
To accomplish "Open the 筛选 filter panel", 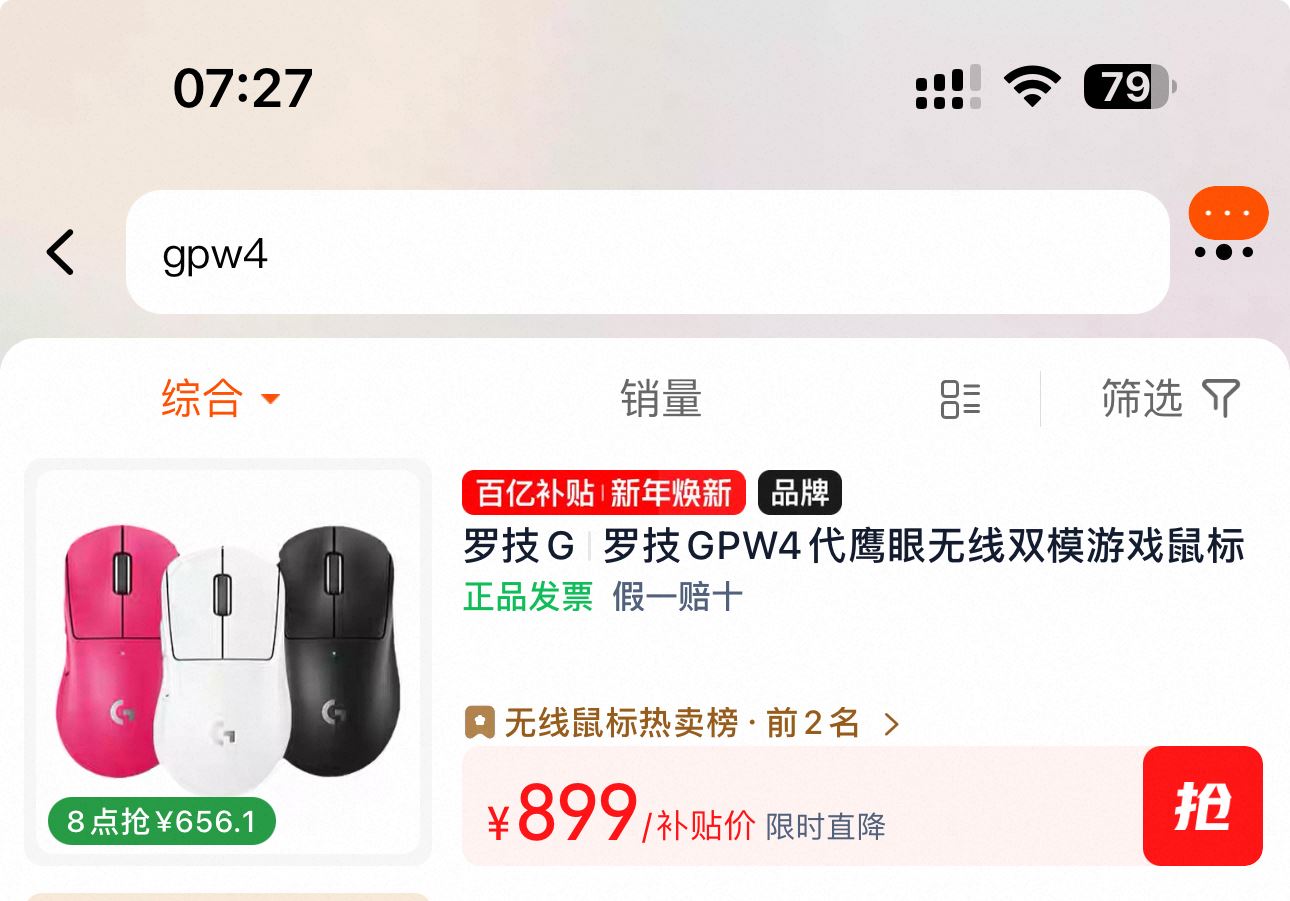I will coord(1169,399).
